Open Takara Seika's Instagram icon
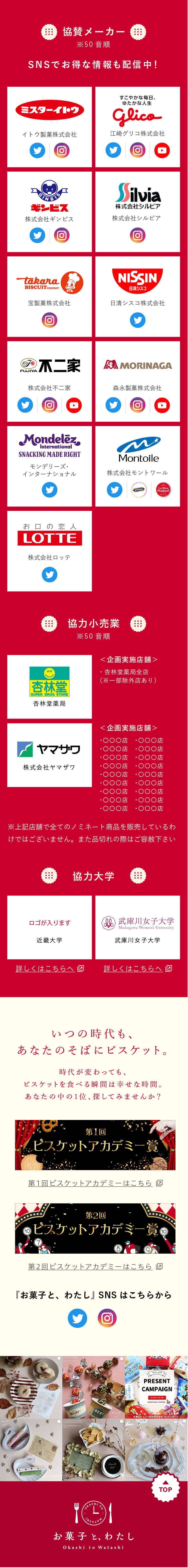This screenshot has width=188, height=1568. point(49,320)
